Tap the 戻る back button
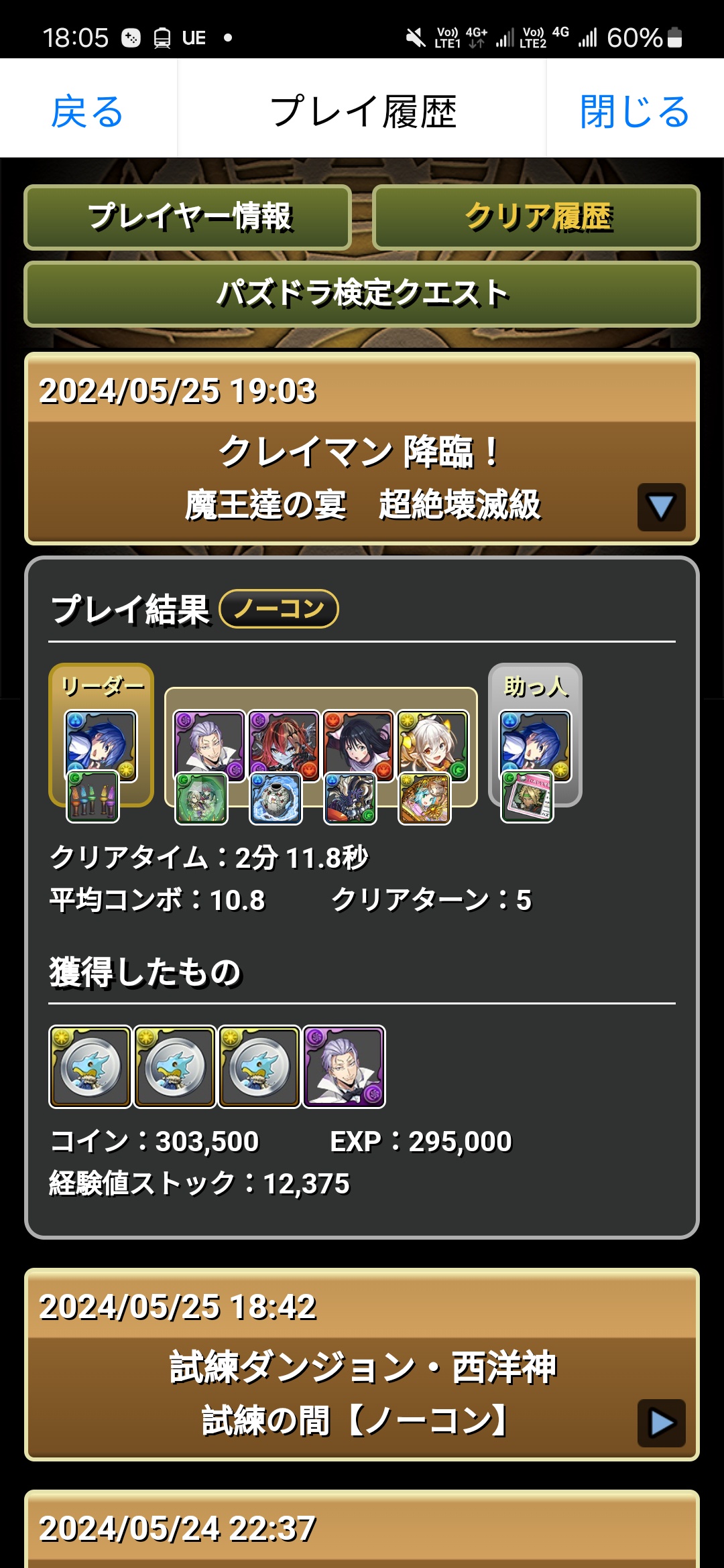This screenshot has height=1568, width=724. click(x=88, y=111)
